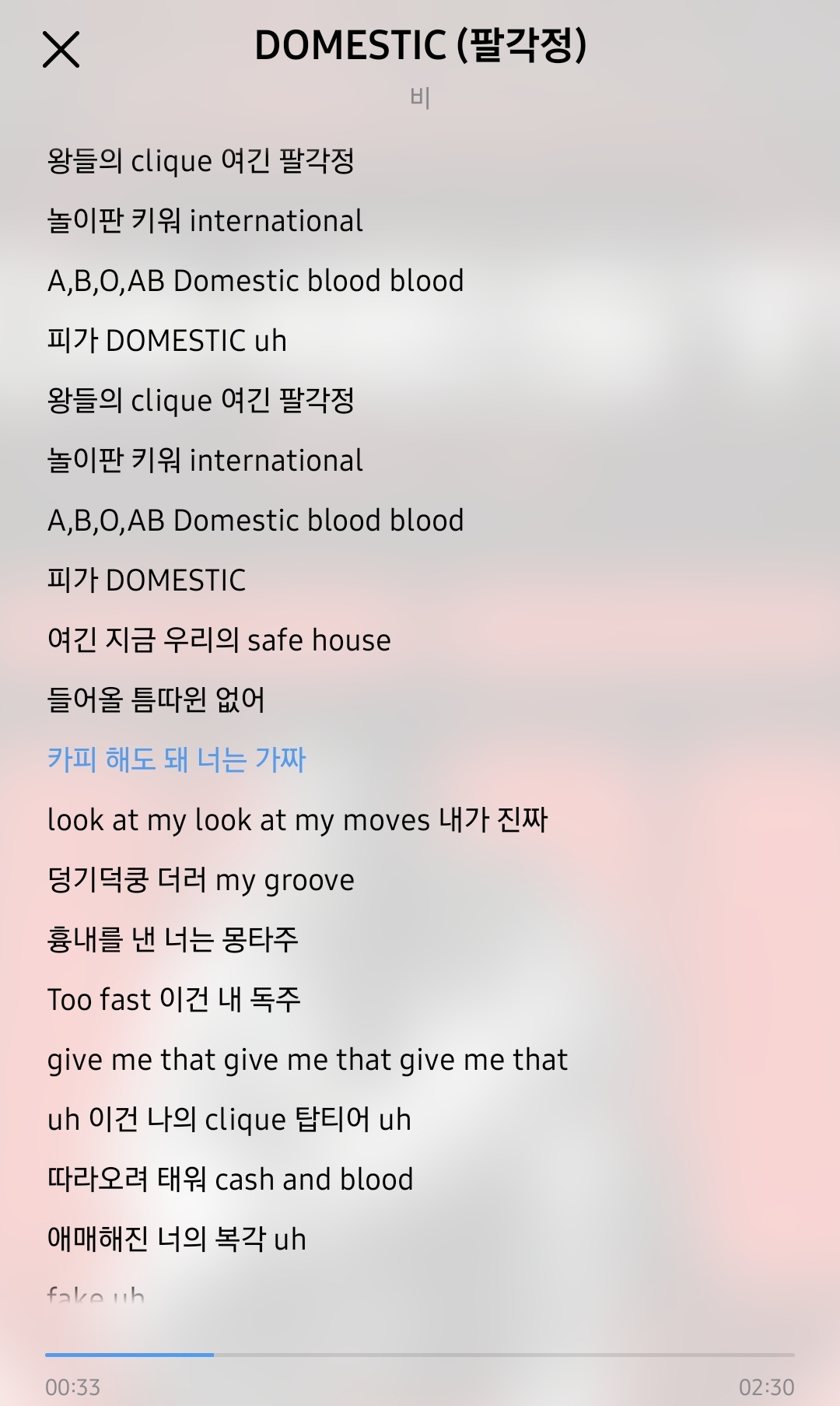The image size is (840, 1406).
Task: Jump to the lyric 여긴 지금 우리의 safe house
Action: click(x=219, y=640)
